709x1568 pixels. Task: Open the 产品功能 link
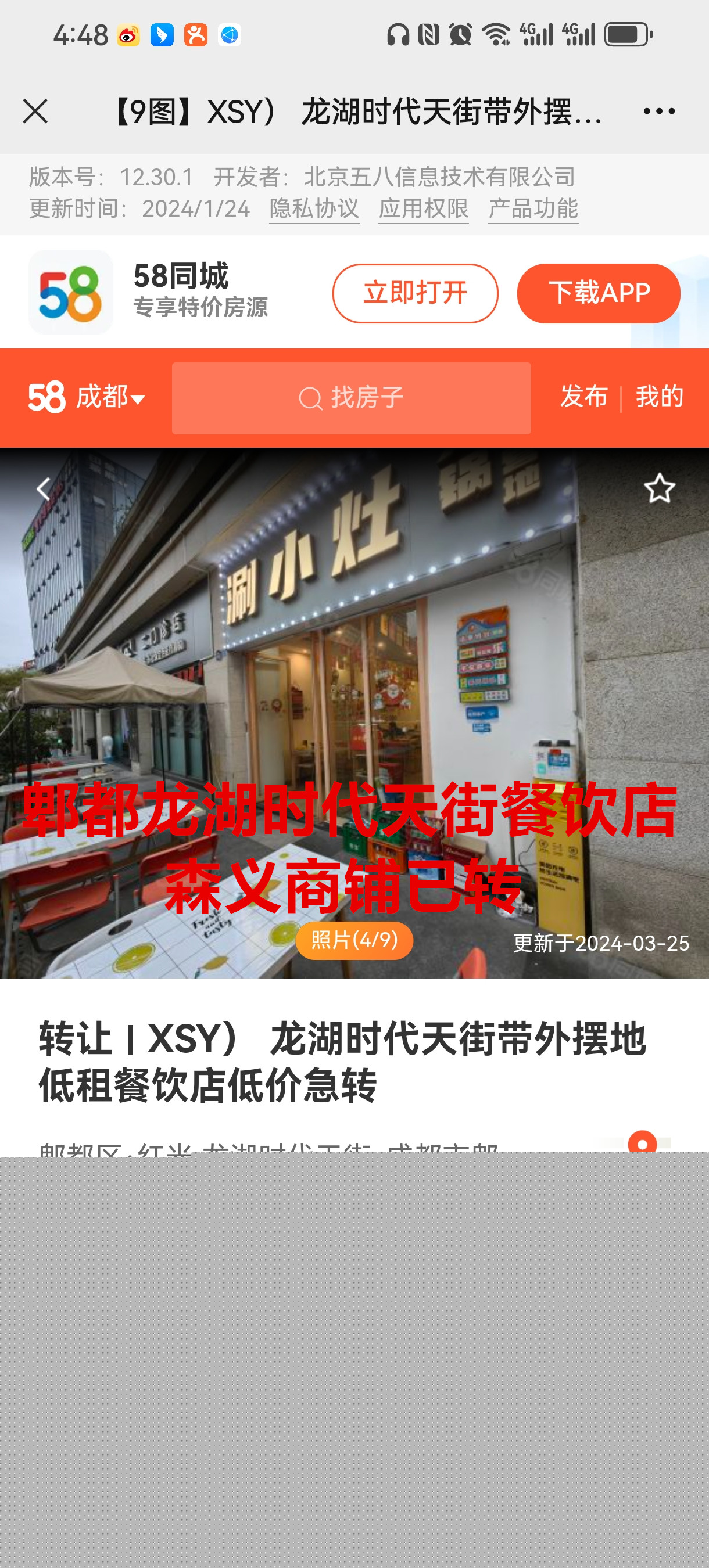[533, 209]
